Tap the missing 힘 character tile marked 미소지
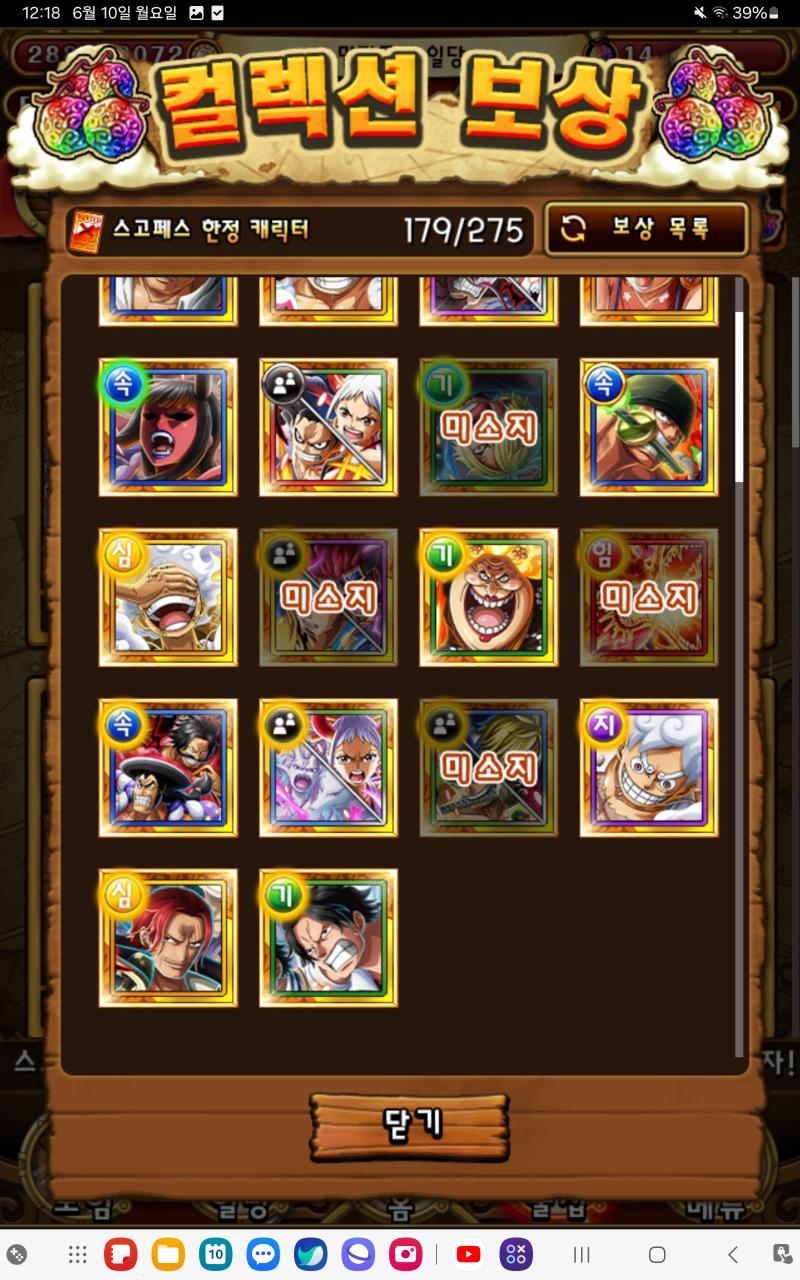This screenshot has width=800, height=1280. coord(648,597)
